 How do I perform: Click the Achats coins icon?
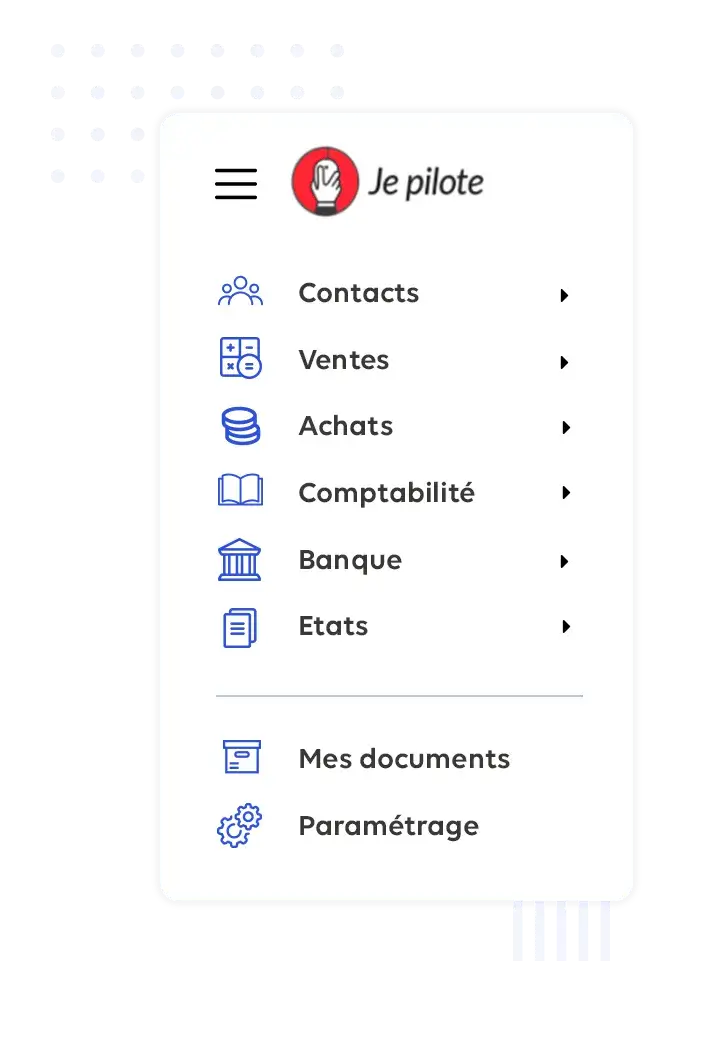pos(240,425)
